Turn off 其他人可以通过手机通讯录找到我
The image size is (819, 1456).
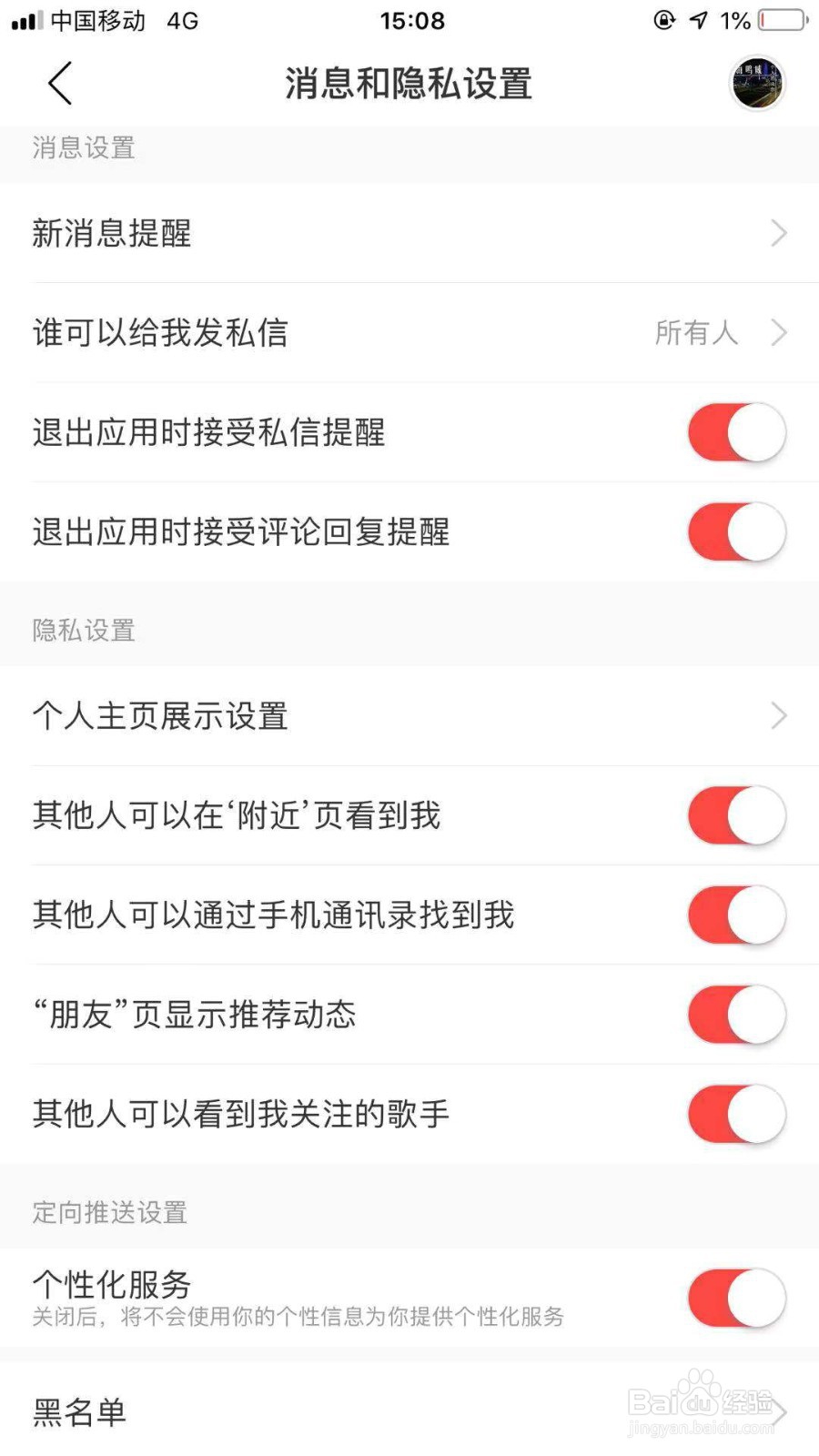coord(736,915)
